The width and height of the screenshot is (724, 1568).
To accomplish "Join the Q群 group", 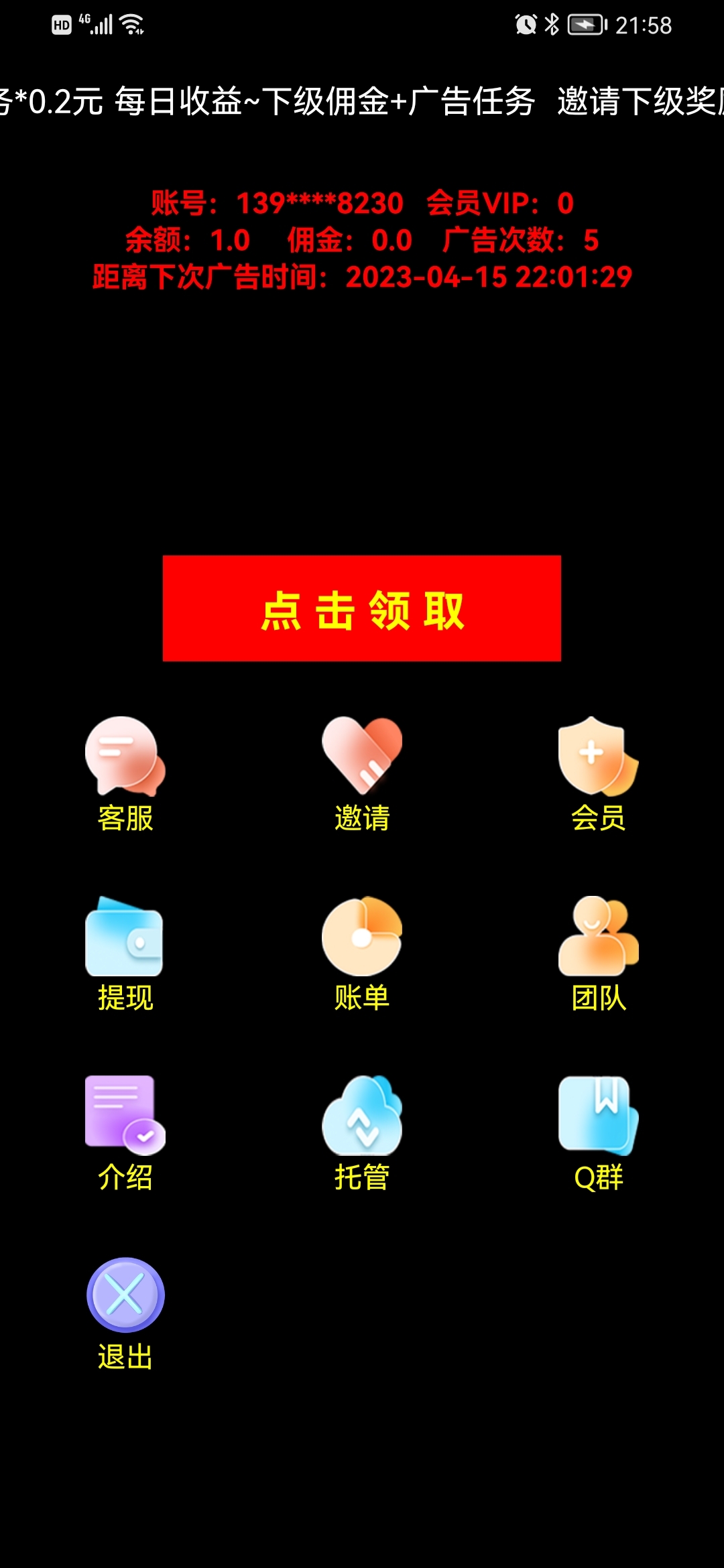I will tap(598, 1132).
